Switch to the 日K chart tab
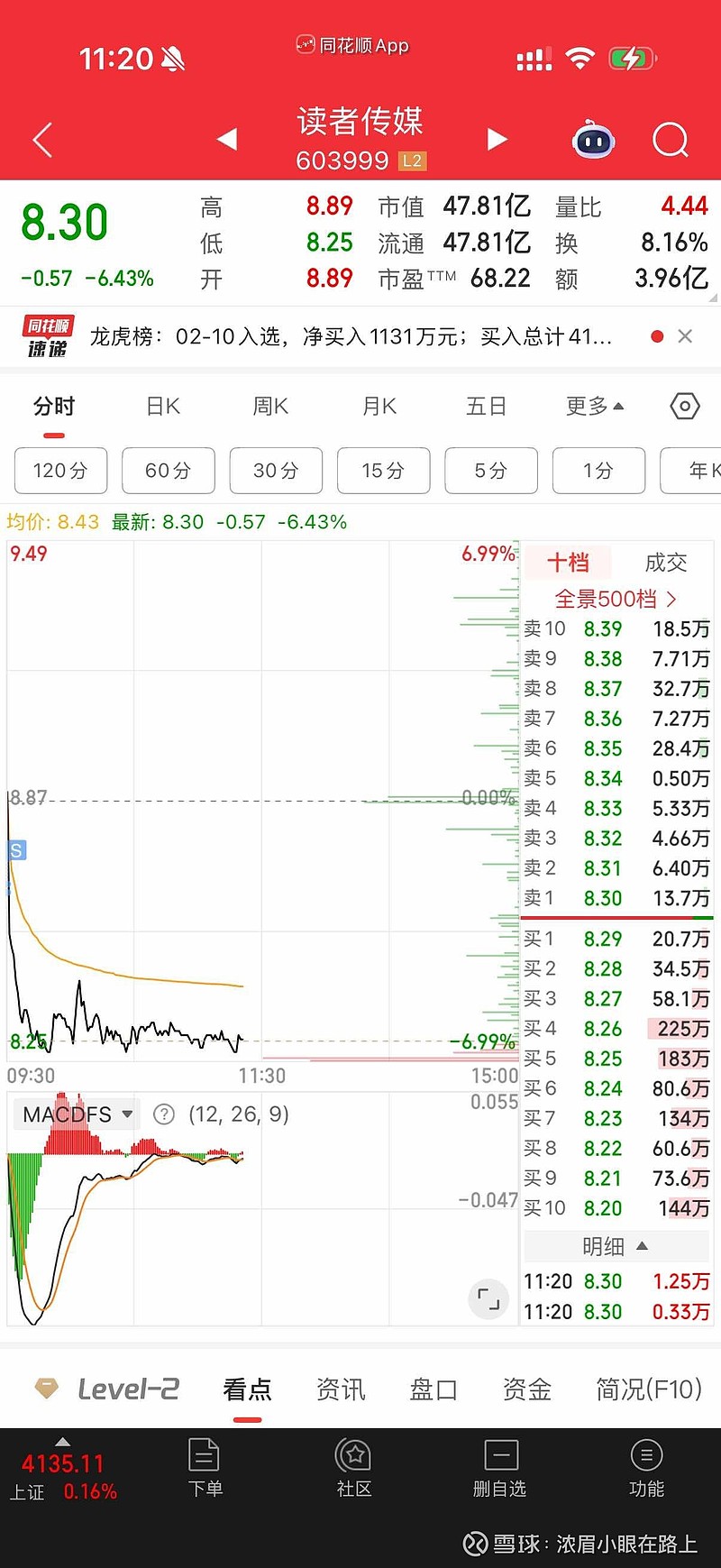The width and height of the screenshot is (721, 1568). [163, 407]
